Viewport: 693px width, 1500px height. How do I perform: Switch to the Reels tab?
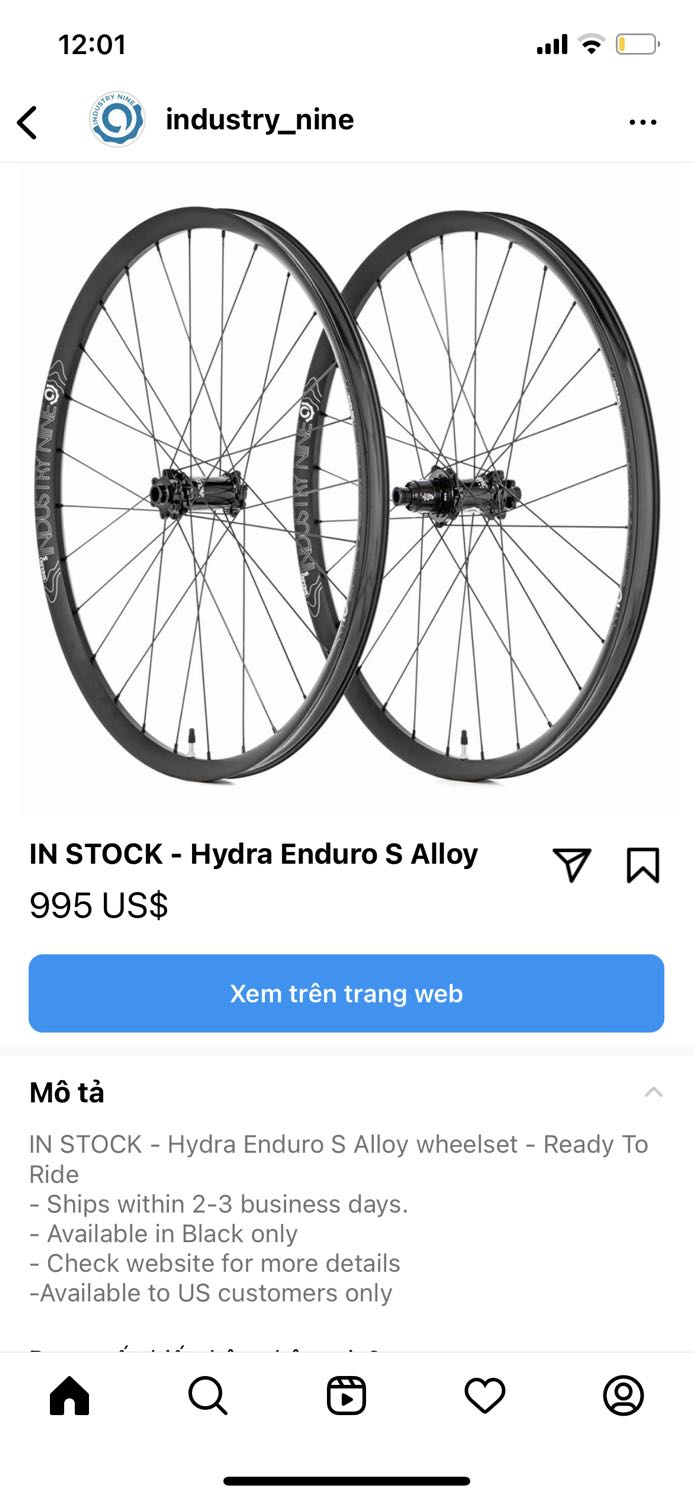[x=346, y=1396]
